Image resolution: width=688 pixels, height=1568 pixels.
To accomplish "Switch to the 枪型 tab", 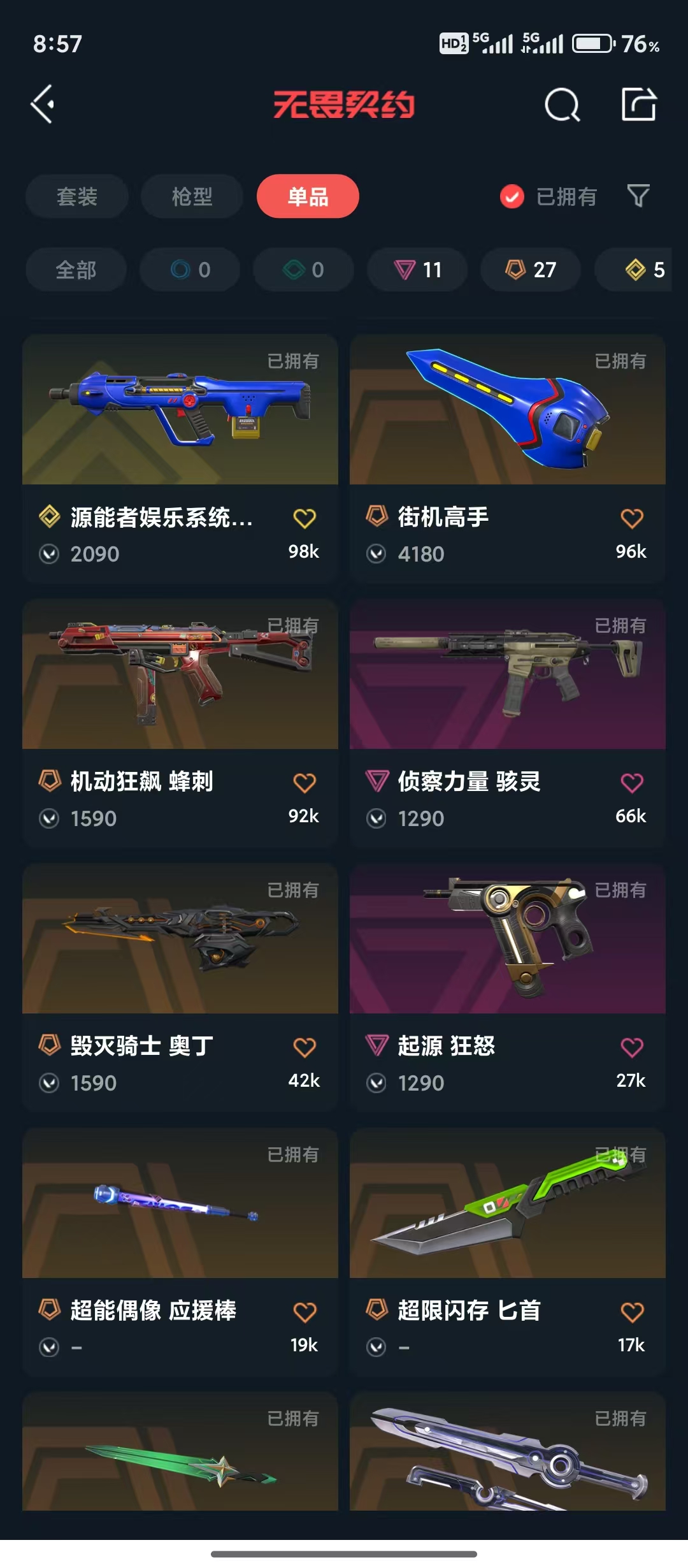I will click(x=192, y=196).
